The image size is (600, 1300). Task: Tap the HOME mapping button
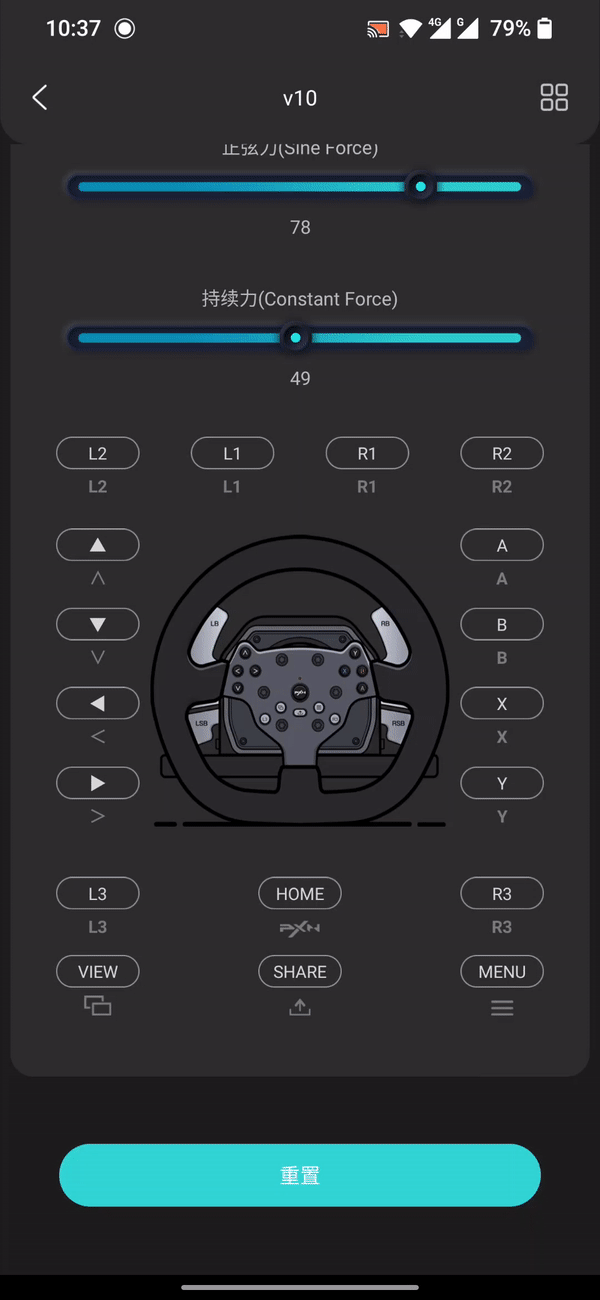(x=300, y=893)
